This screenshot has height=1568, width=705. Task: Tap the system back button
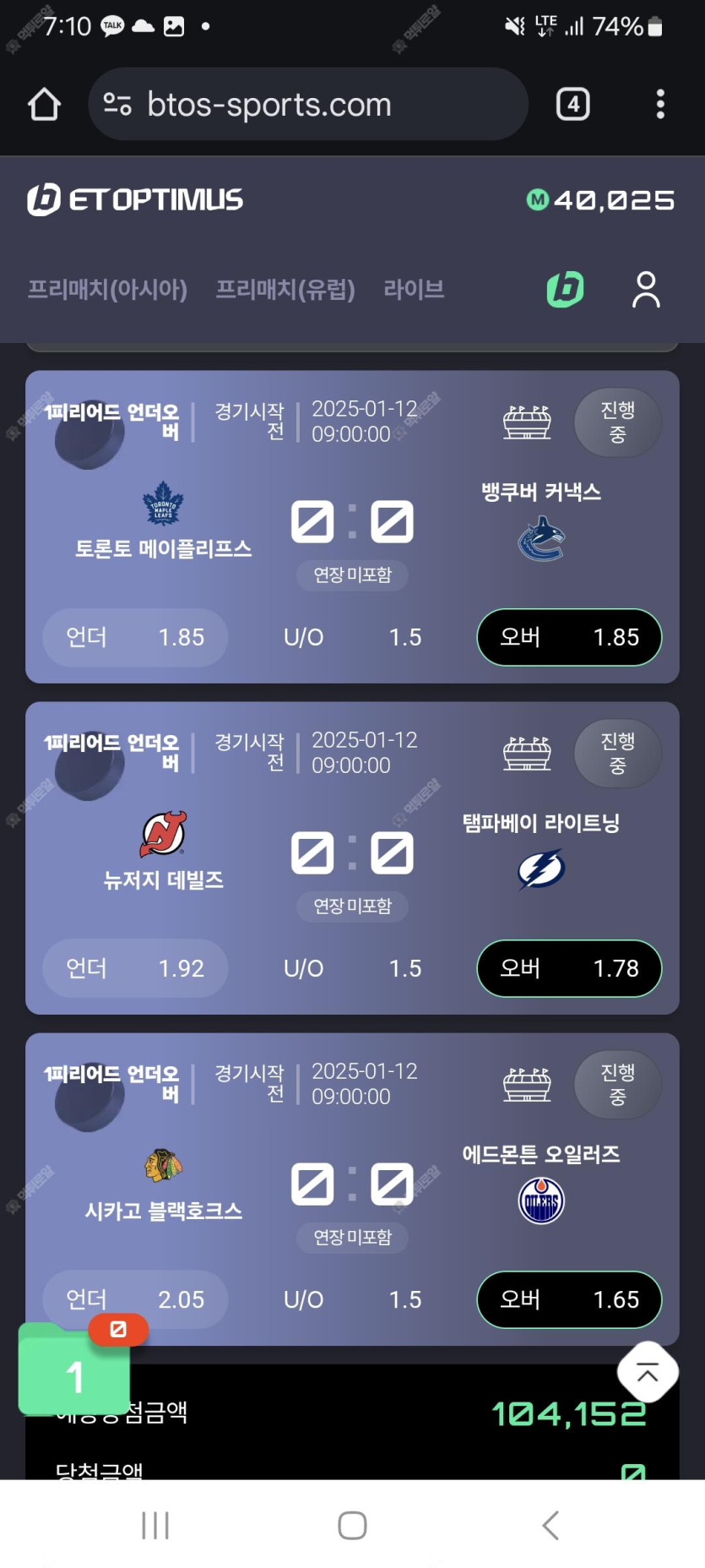550,1525
